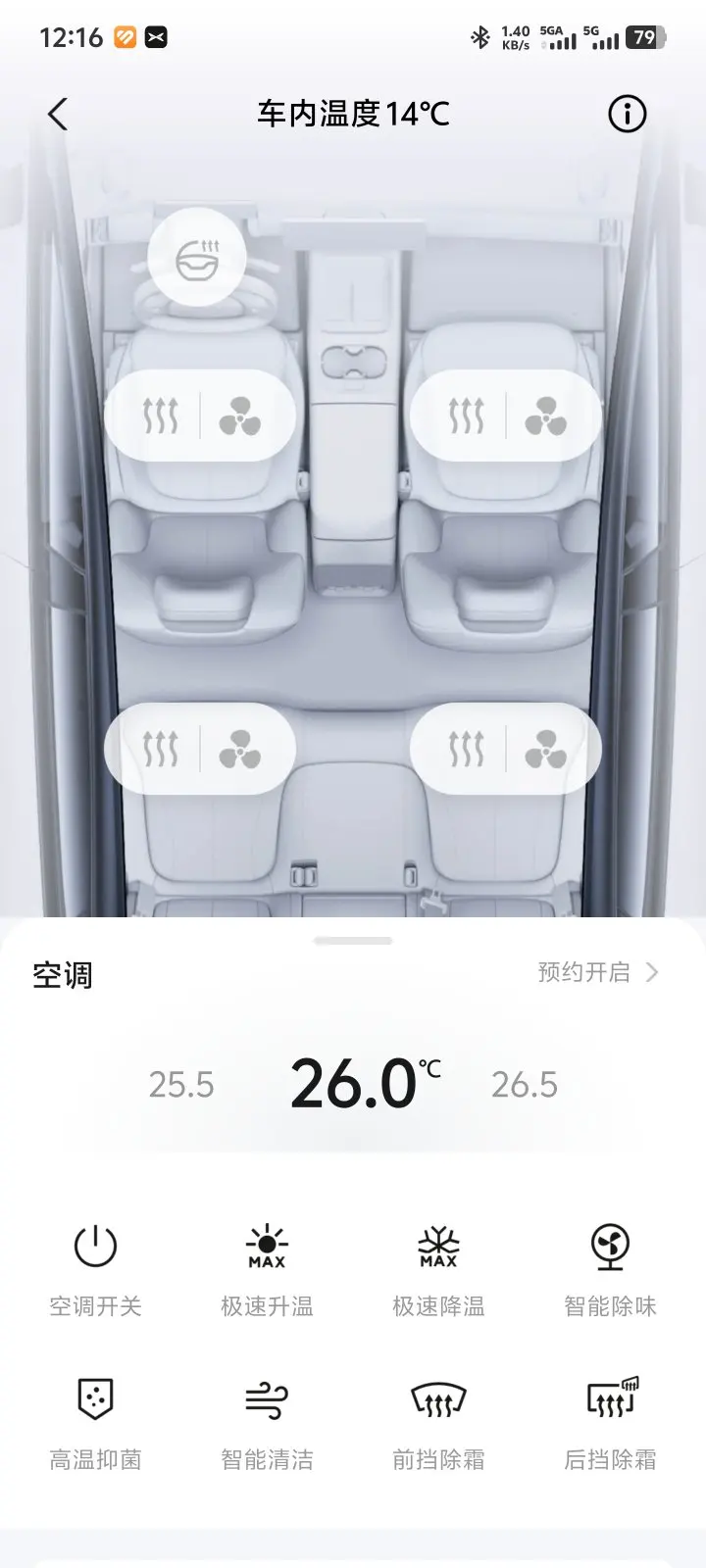Enable rear right seat heating
706x1568 pixels.
click(466, 750)
